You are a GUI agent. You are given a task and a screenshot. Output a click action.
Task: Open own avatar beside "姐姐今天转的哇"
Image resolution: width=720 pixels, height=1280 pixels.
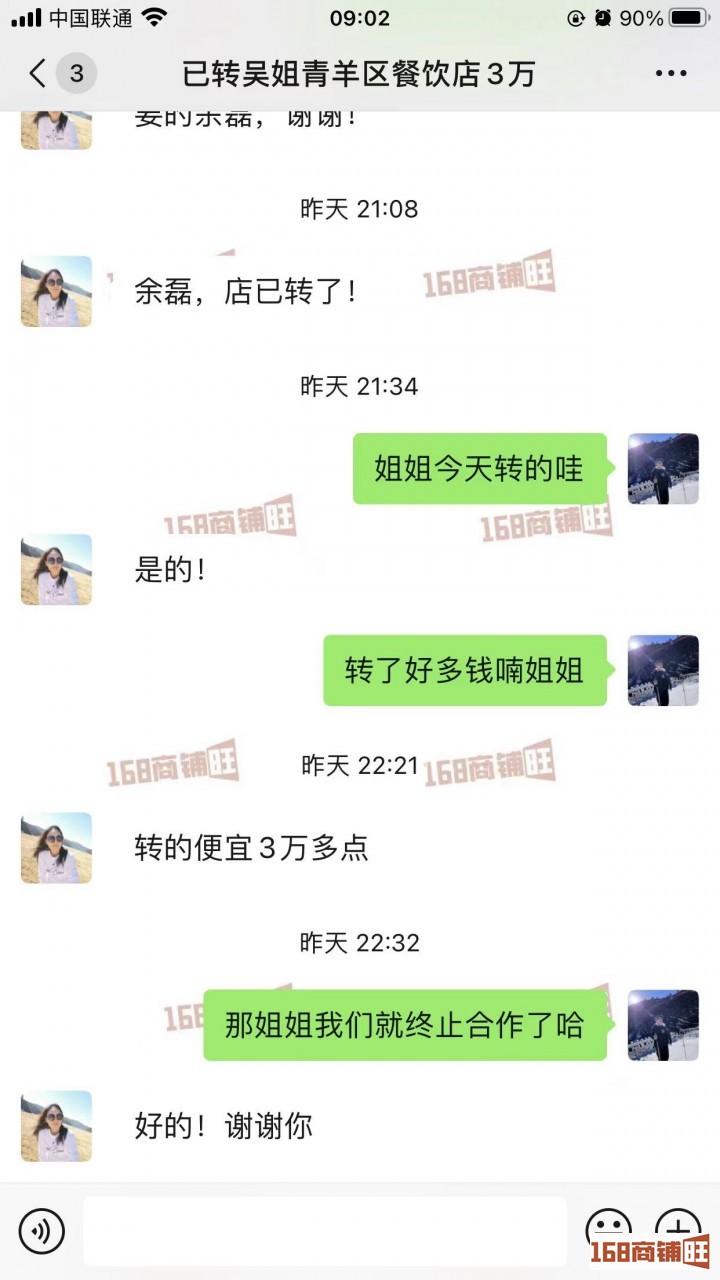point(662,469)
